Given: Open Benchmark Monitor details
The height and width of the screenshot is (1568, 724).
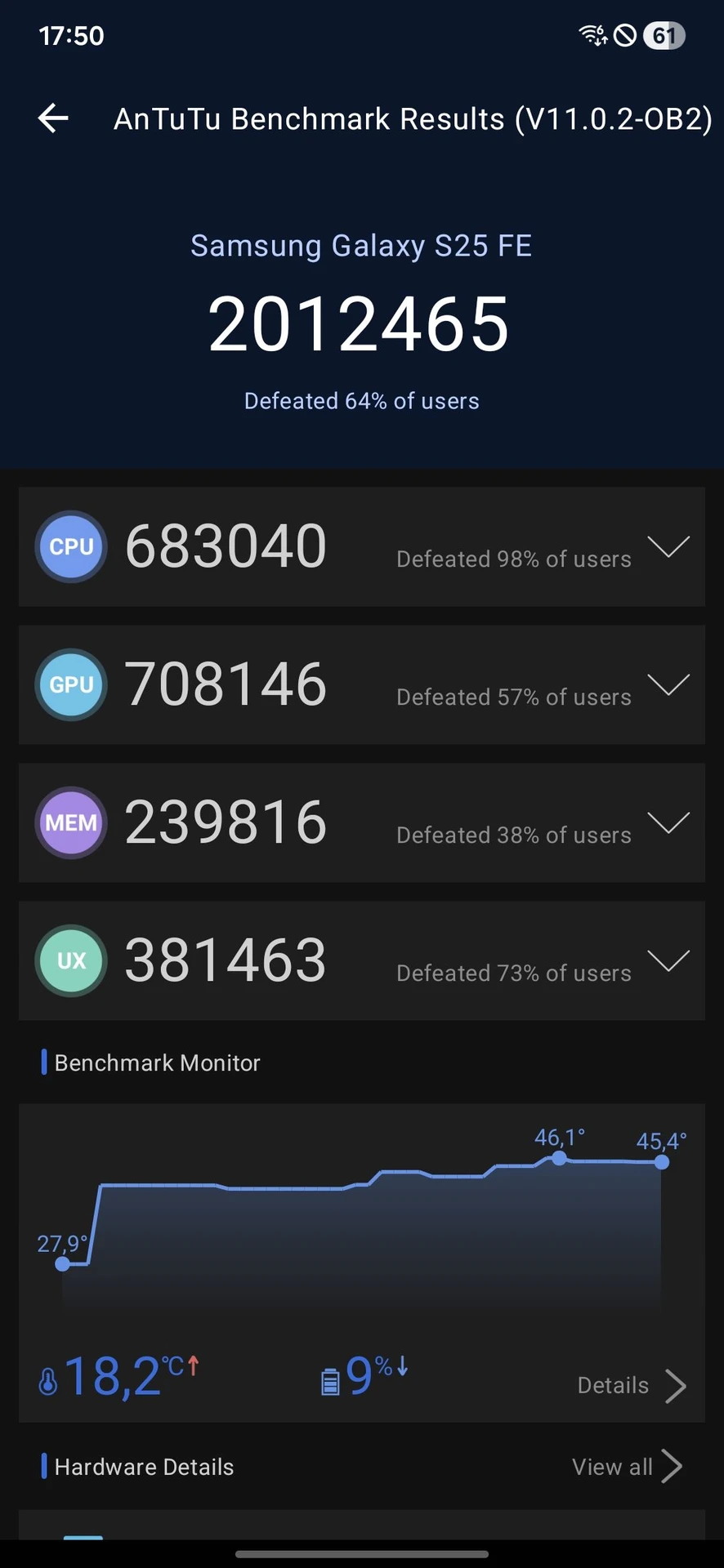Looking at the screenshot, I should pyautogui.click(x=631, y=1385).
